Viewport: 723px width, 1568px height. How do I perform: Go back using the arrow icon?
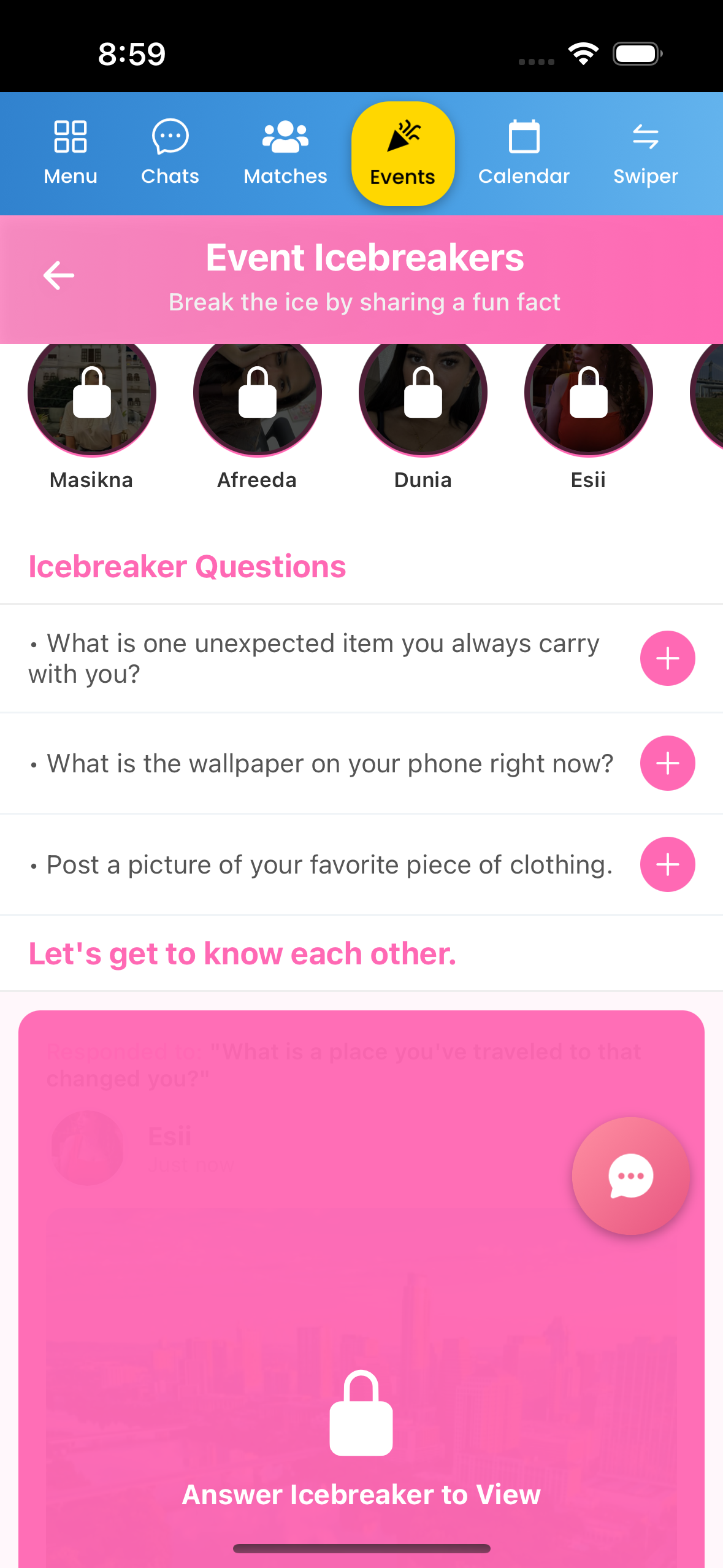coord(59,275)
